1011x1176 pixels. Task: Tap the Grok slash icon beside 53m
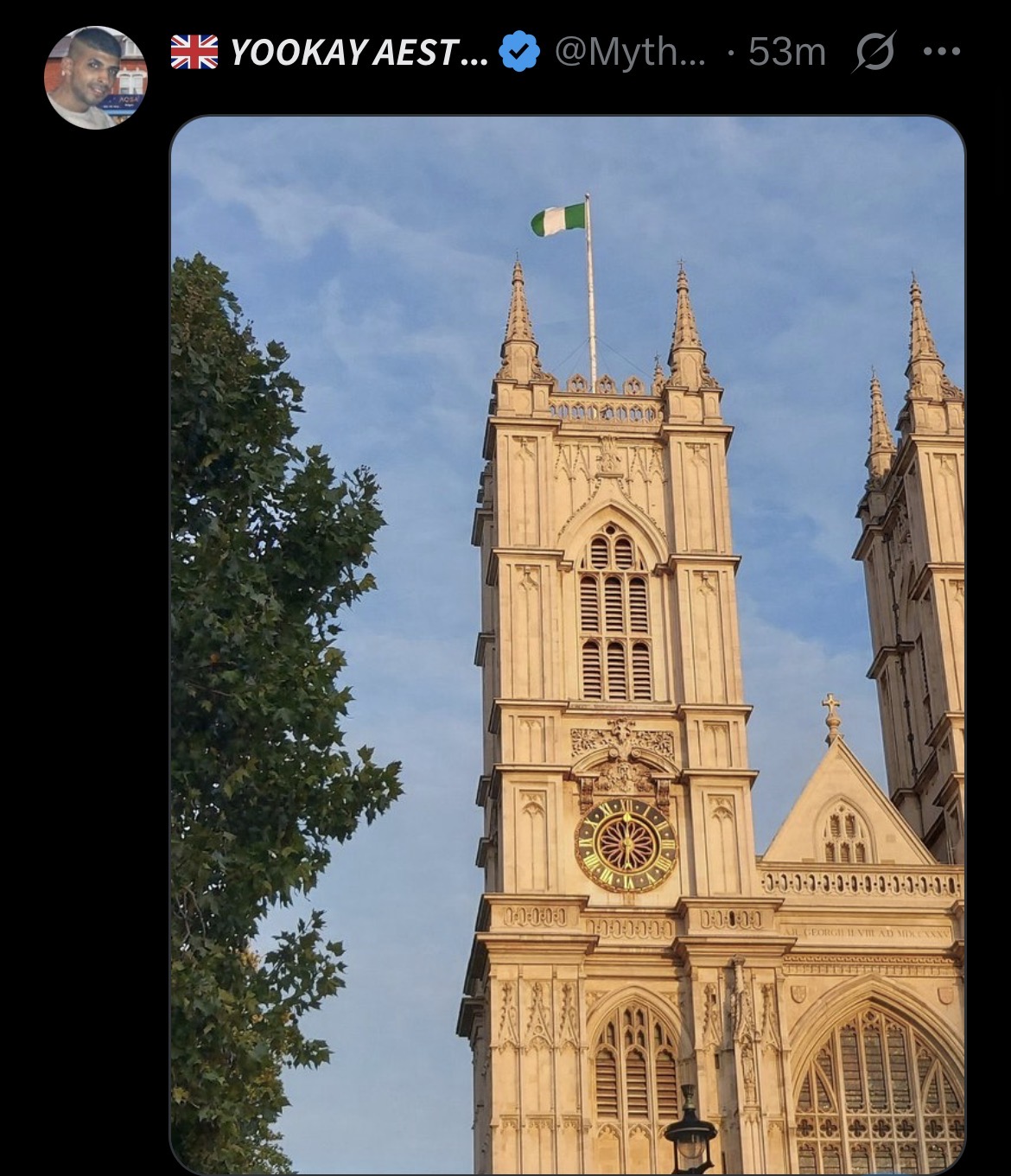point(875,54)
